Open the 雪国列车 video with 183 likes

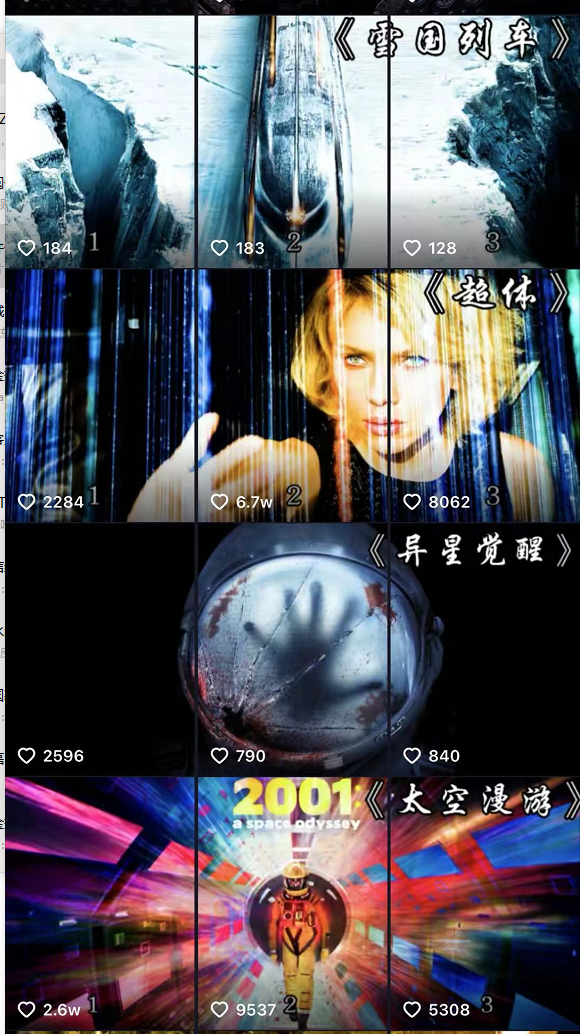click(293, 141)
